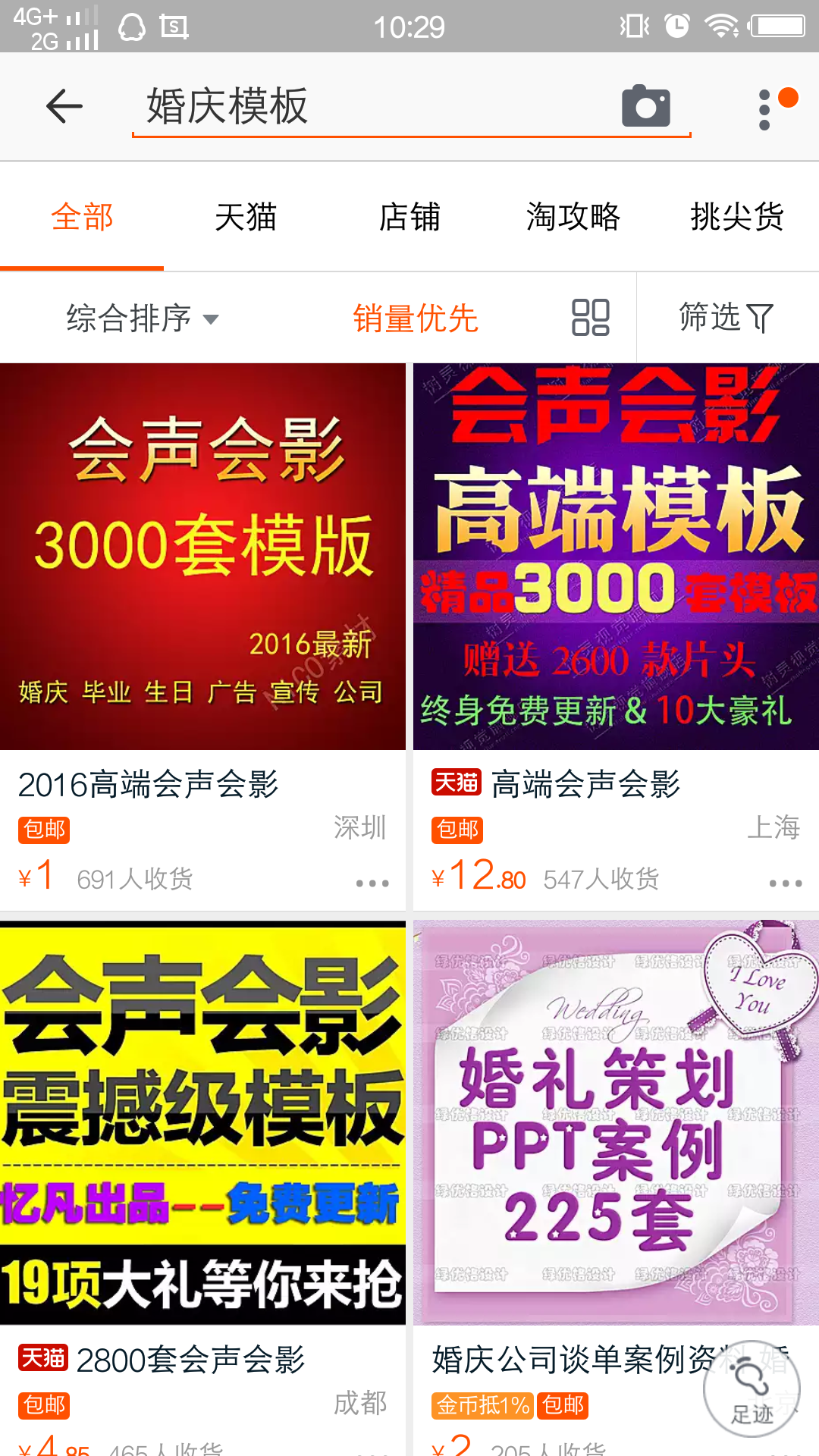Open the three-dot overflow menu
This screenshot has width=819, height=1456.
[x=766, y=108]
